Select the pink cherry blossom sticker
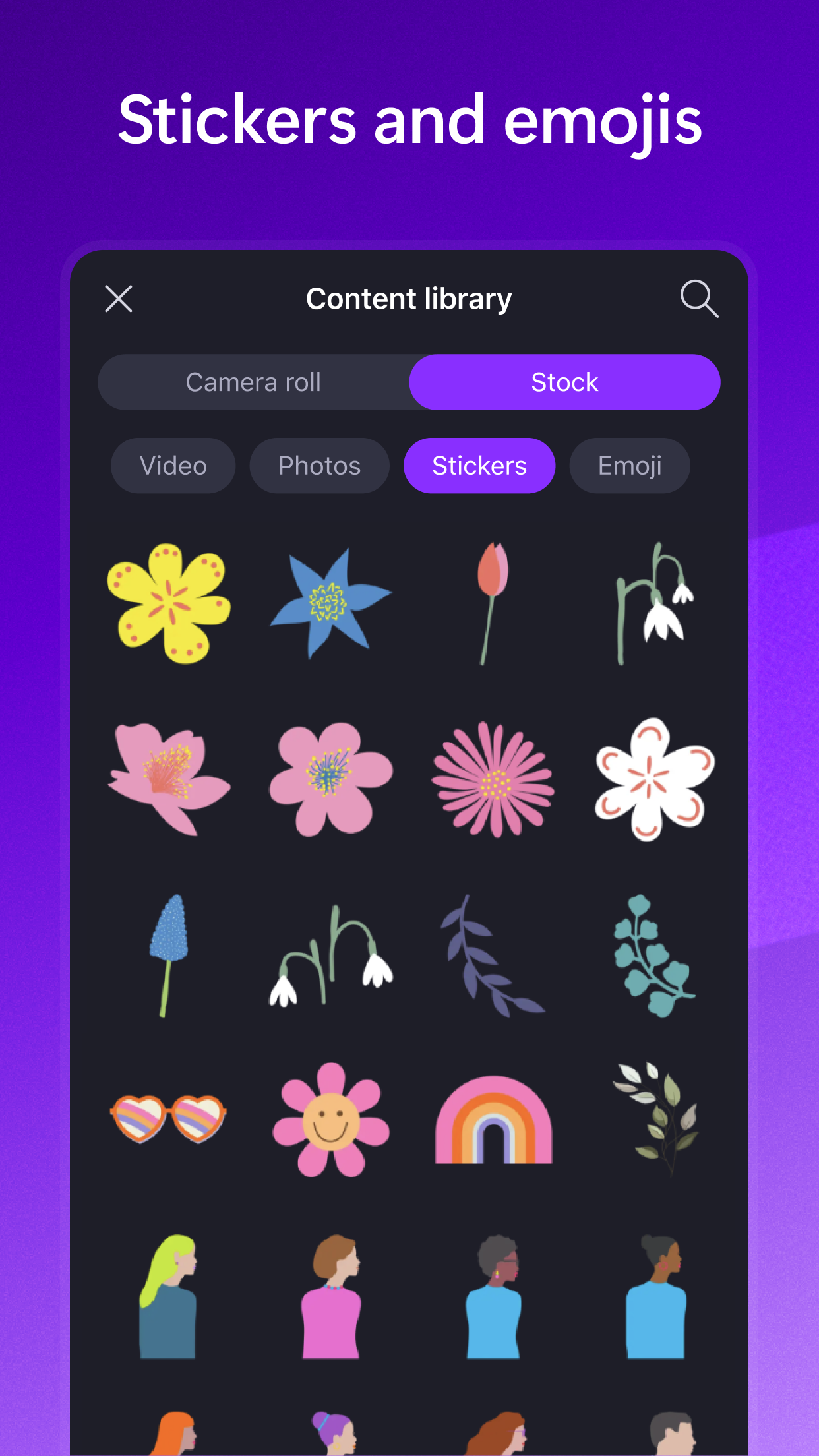 click(x=166, y=781)
